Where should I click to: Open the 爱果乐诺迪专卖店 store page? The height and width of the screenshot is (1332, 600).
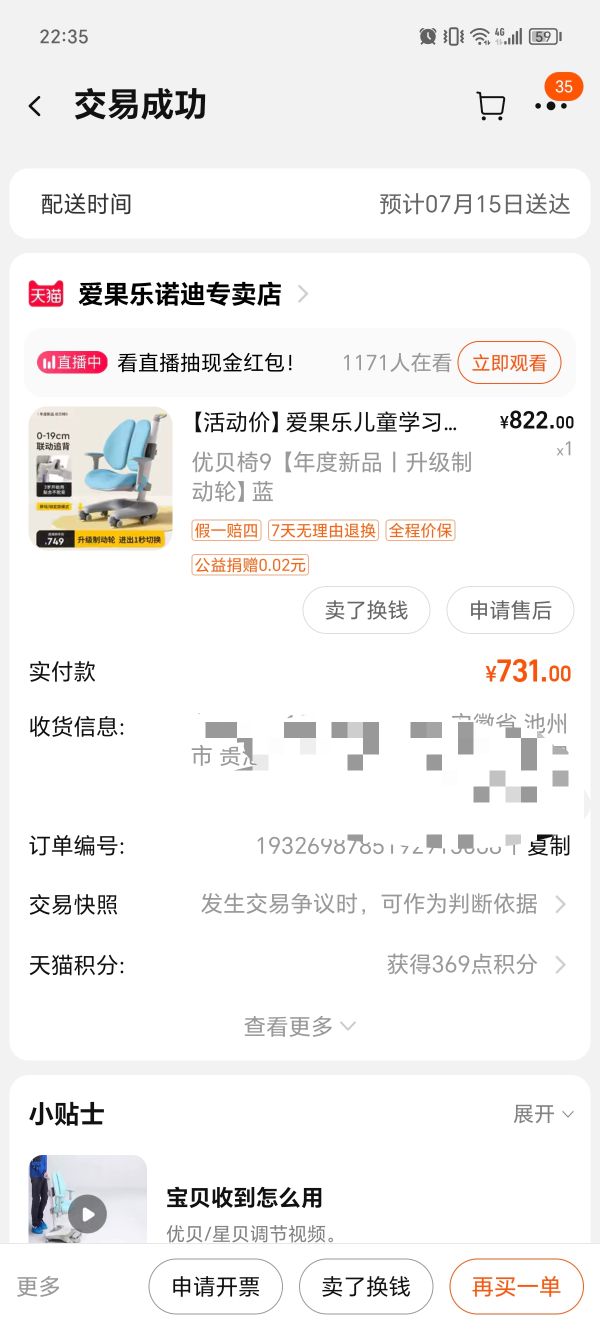tap(180, 294)
